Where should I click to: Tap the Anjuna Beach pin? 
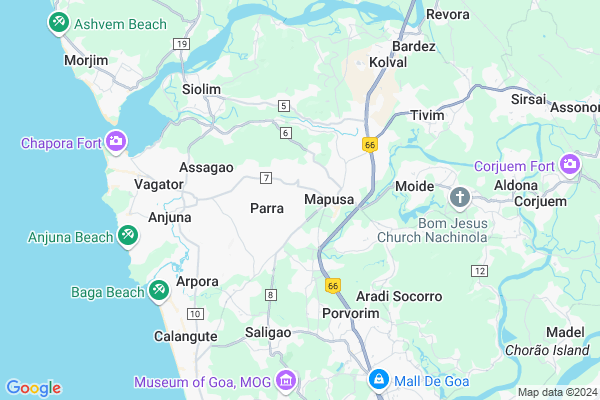[x=127, y=235]
